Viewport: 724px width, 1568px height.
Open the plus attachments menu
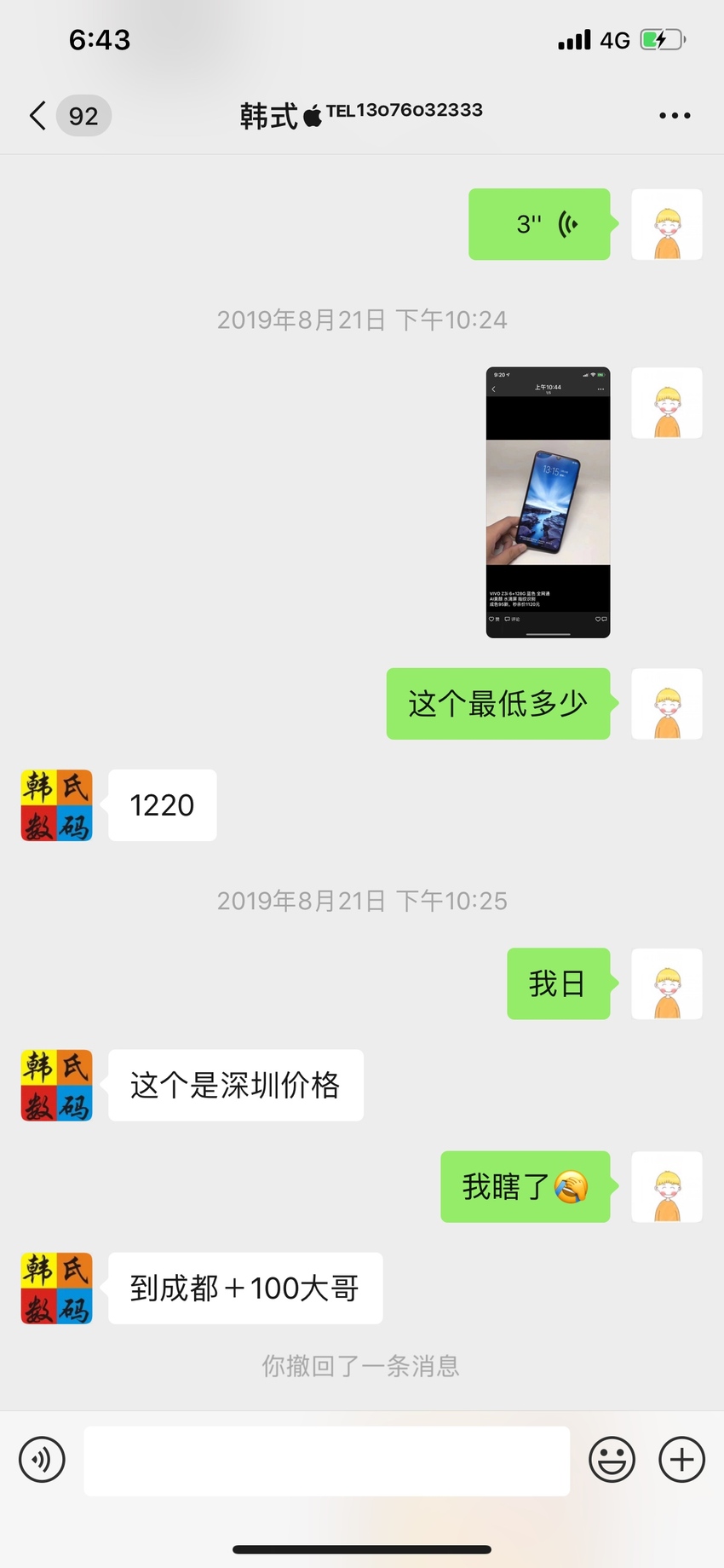(x=681, y=1460)
